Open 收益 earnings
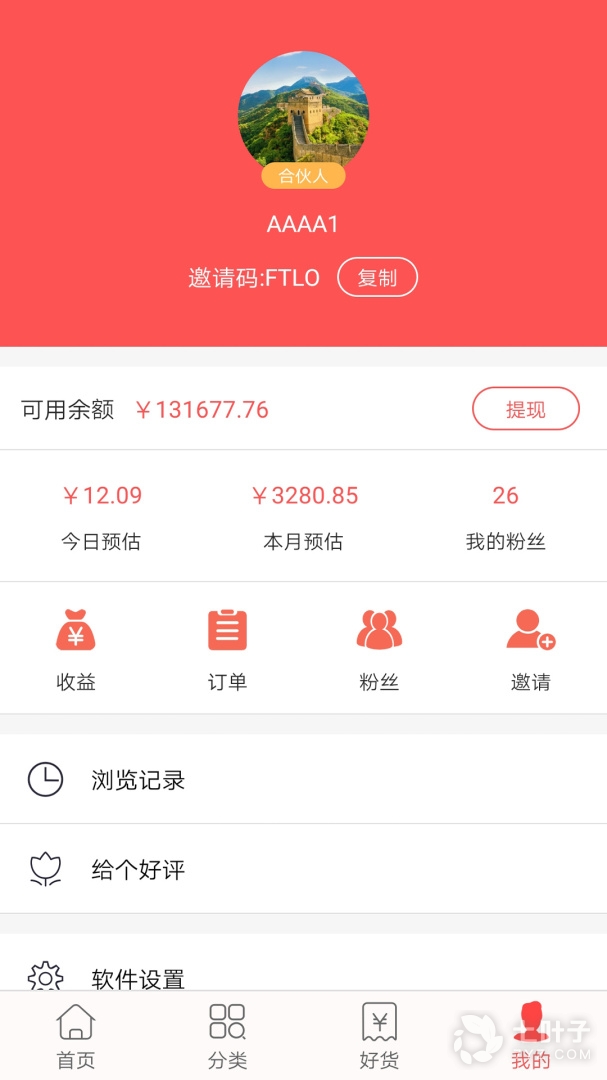The image size is (607, 1080). [76, 650]
